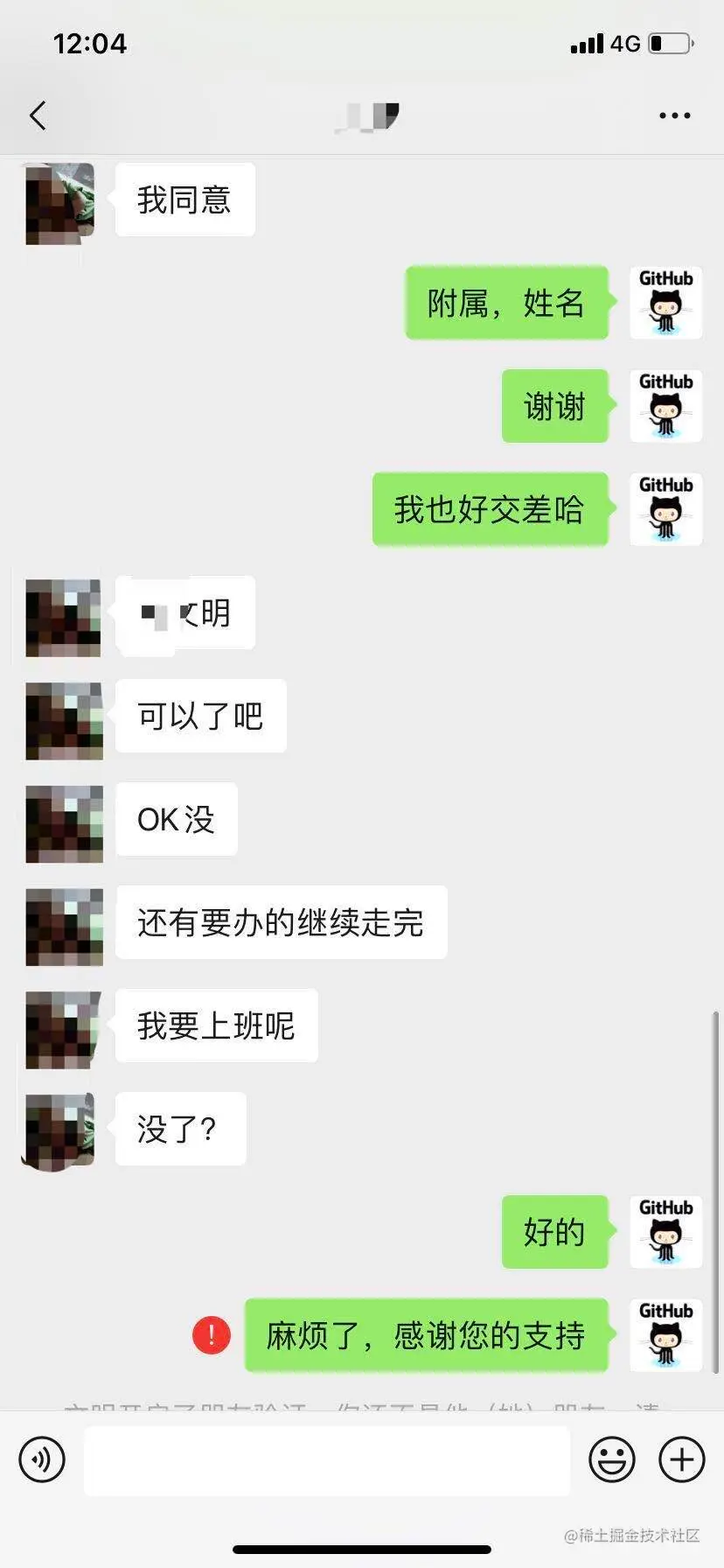Screen dimensions: 724x1568
Task: Open the plus attachments panel
Action: pyautogui.click(x=681, y=1459)
